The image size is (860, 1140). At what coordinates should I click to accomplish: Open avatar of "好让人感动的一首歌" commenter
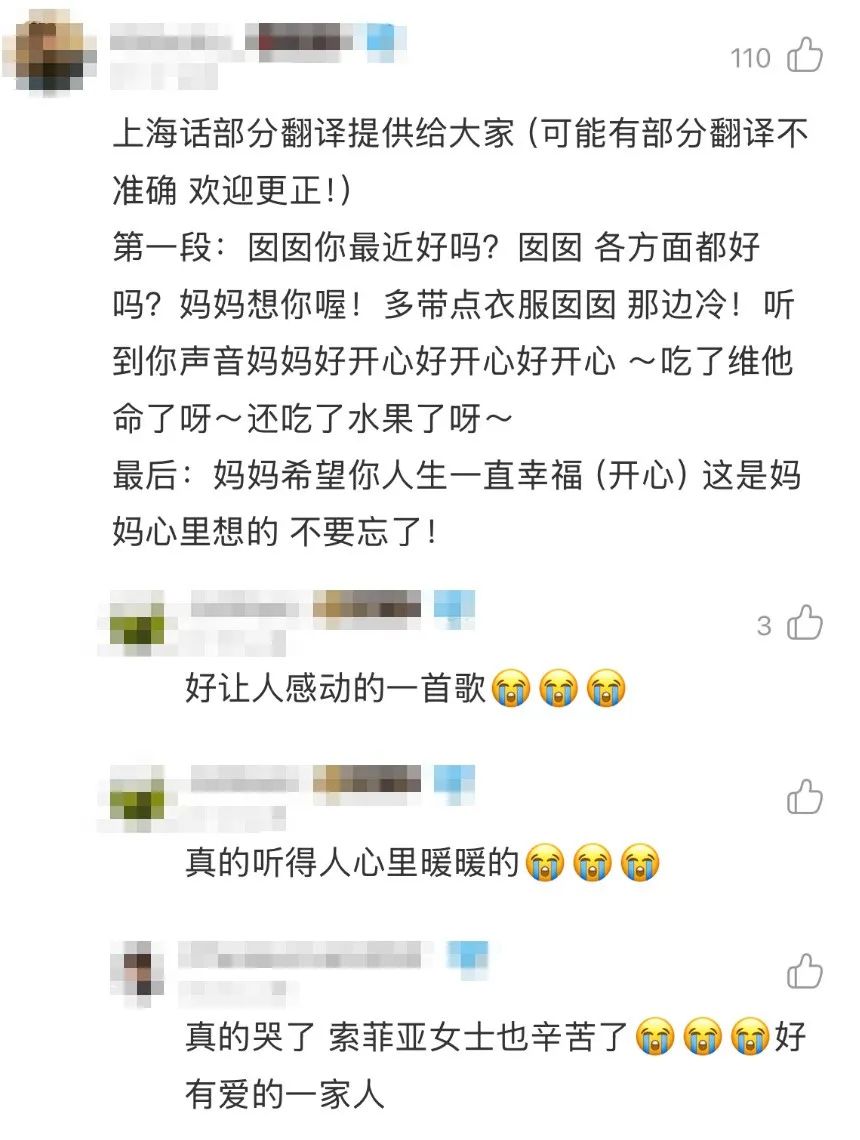137,621
